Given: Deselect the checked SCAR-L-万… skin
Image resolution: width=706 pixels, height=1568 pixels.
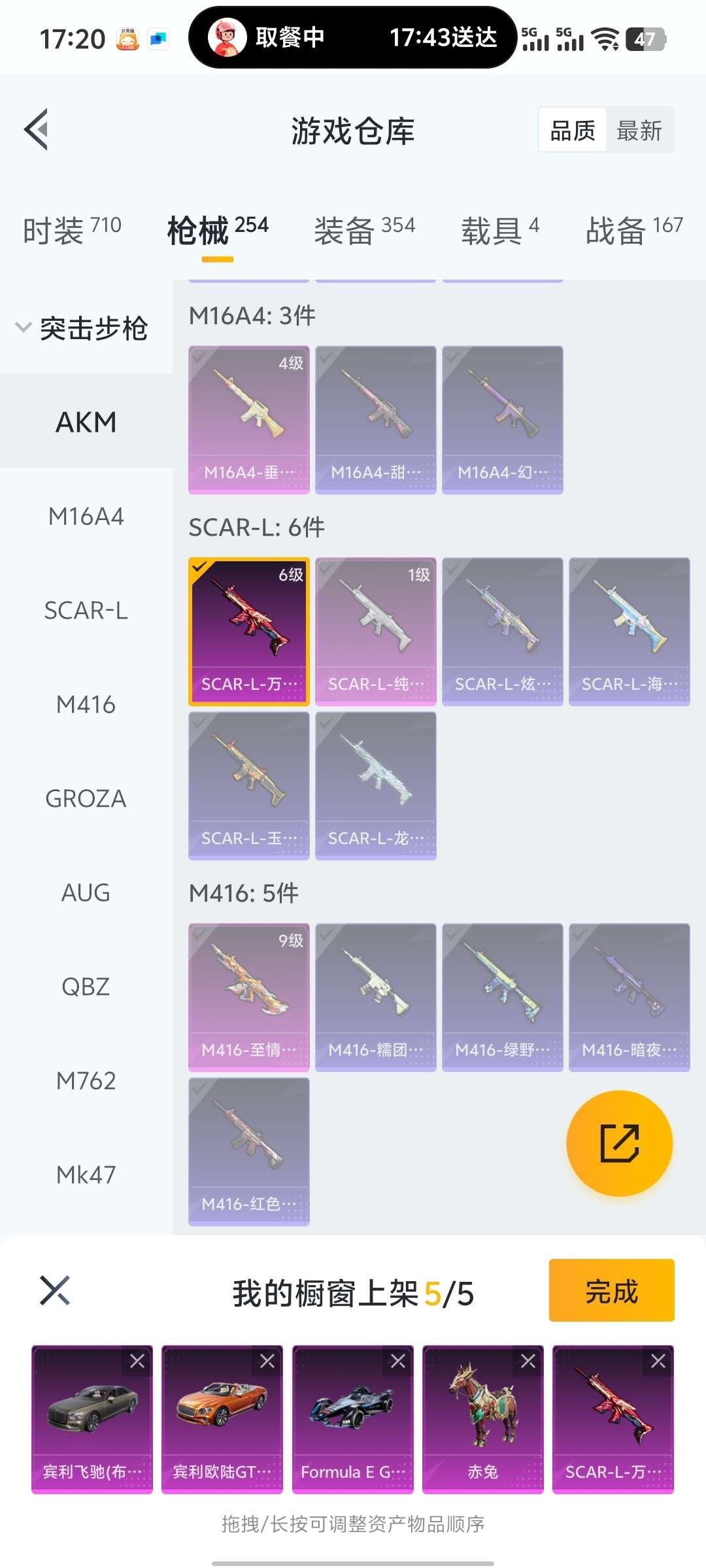Looking at the screenshot, I should 248,631.
